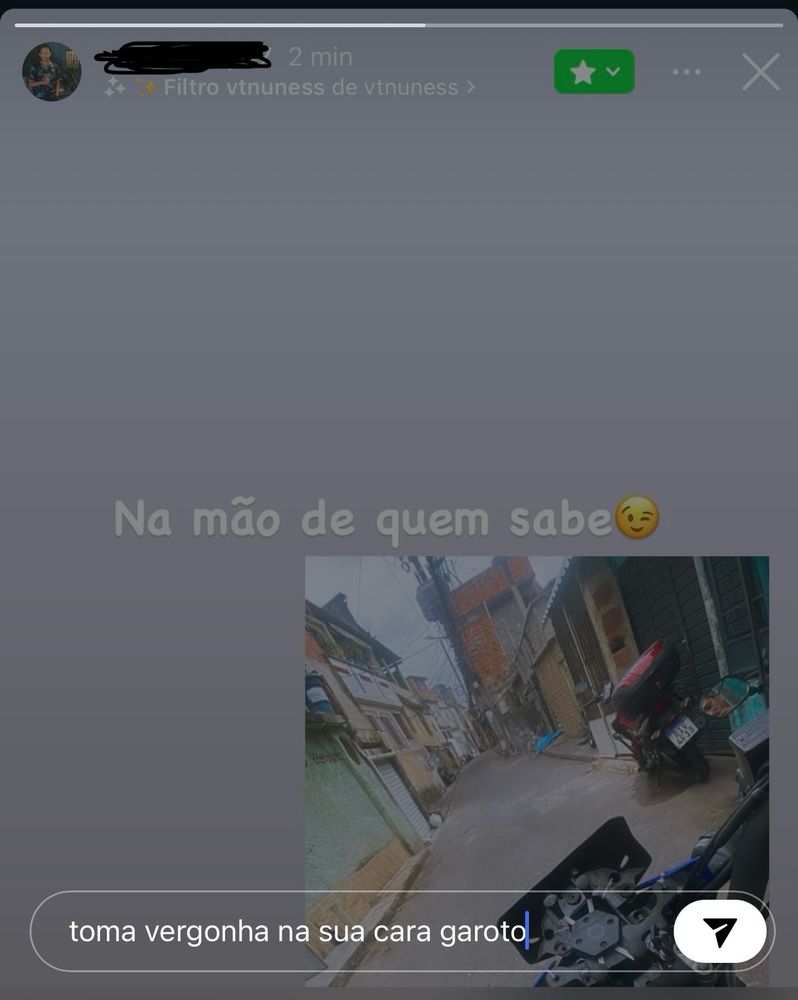Close the story viewer
798x1000 pixels.
(x=760, y=72)
